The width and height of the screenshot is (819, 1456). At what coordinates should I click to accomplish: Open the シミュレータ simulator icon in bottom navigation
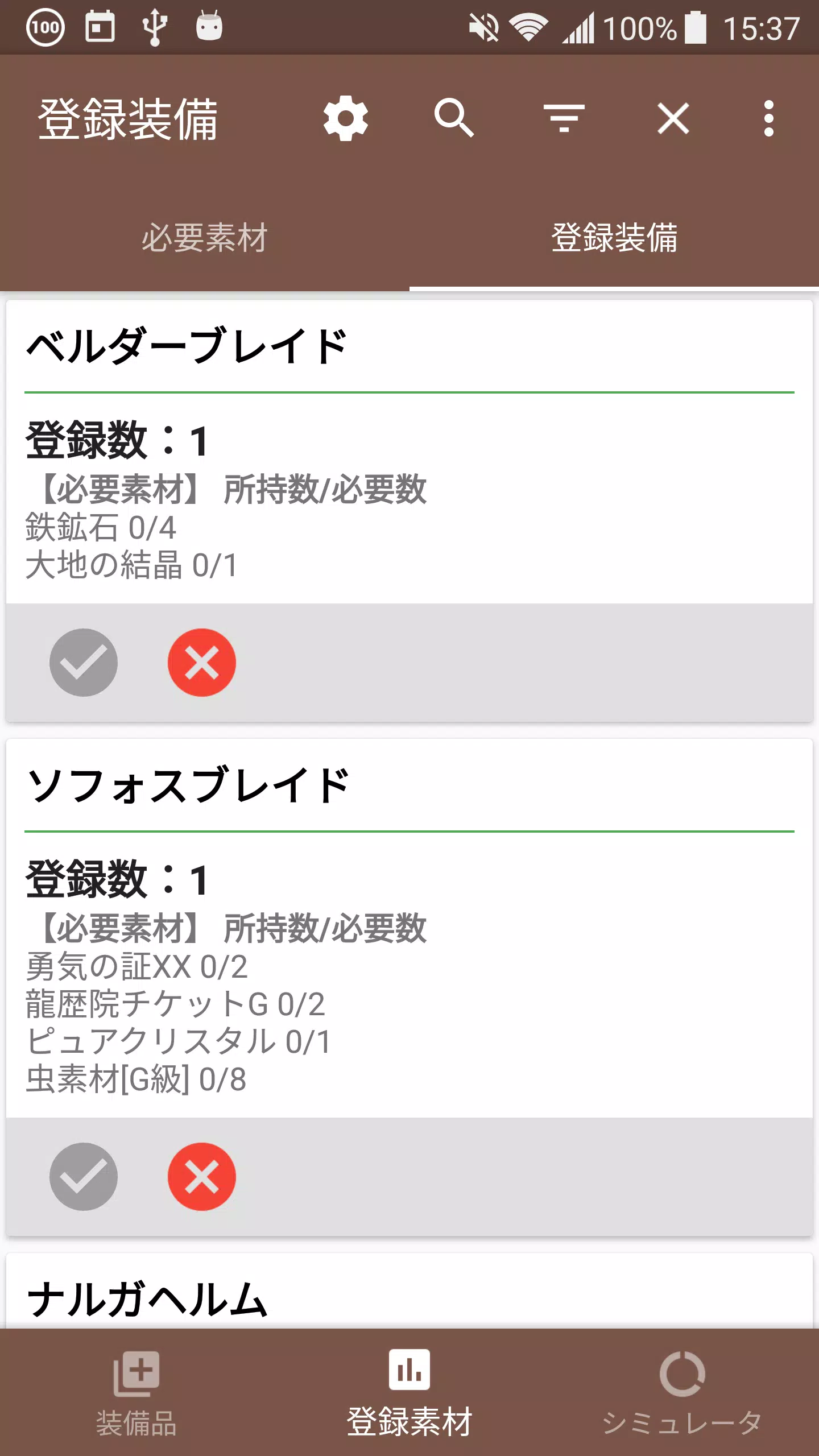(682, 1393)
